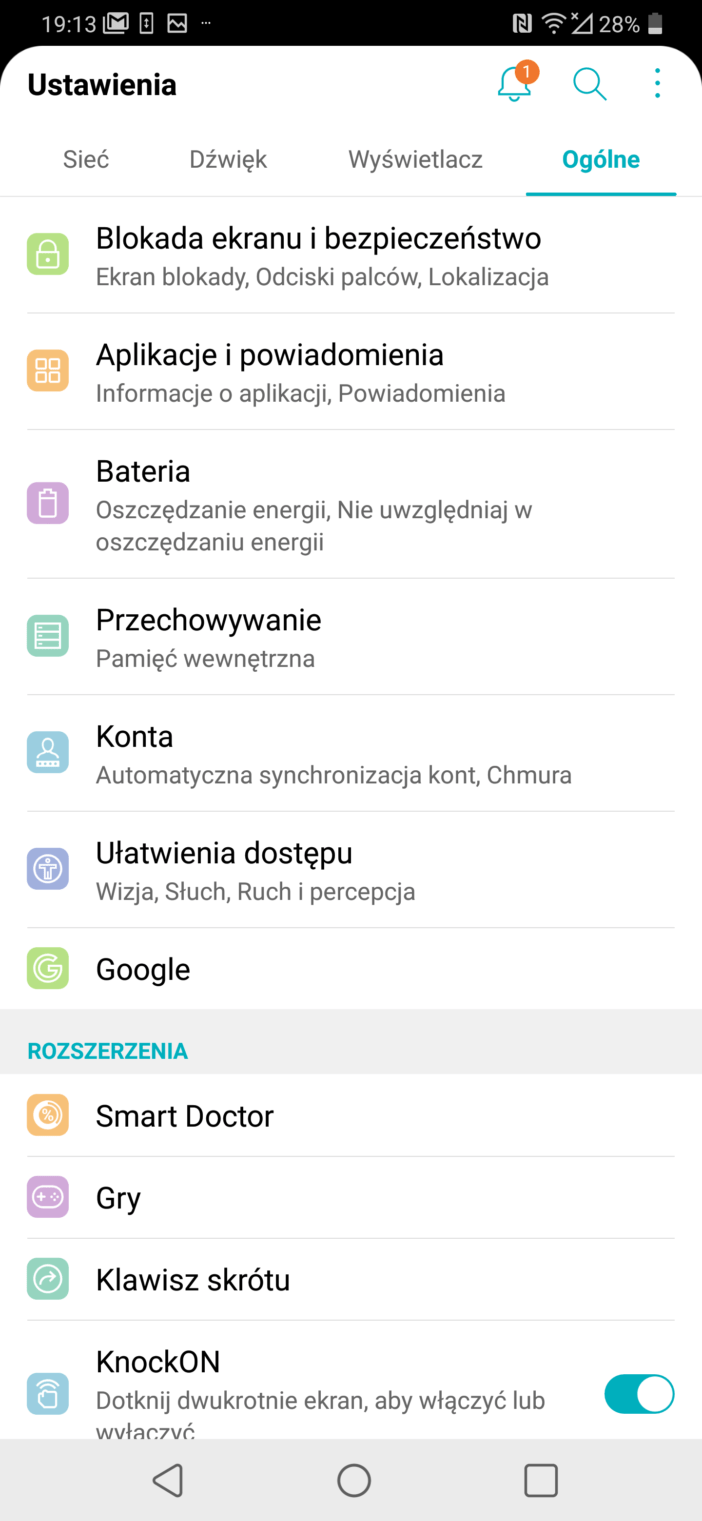
Task: Open Aplikacje i powiadomienia settings
Action: [350, 372]
